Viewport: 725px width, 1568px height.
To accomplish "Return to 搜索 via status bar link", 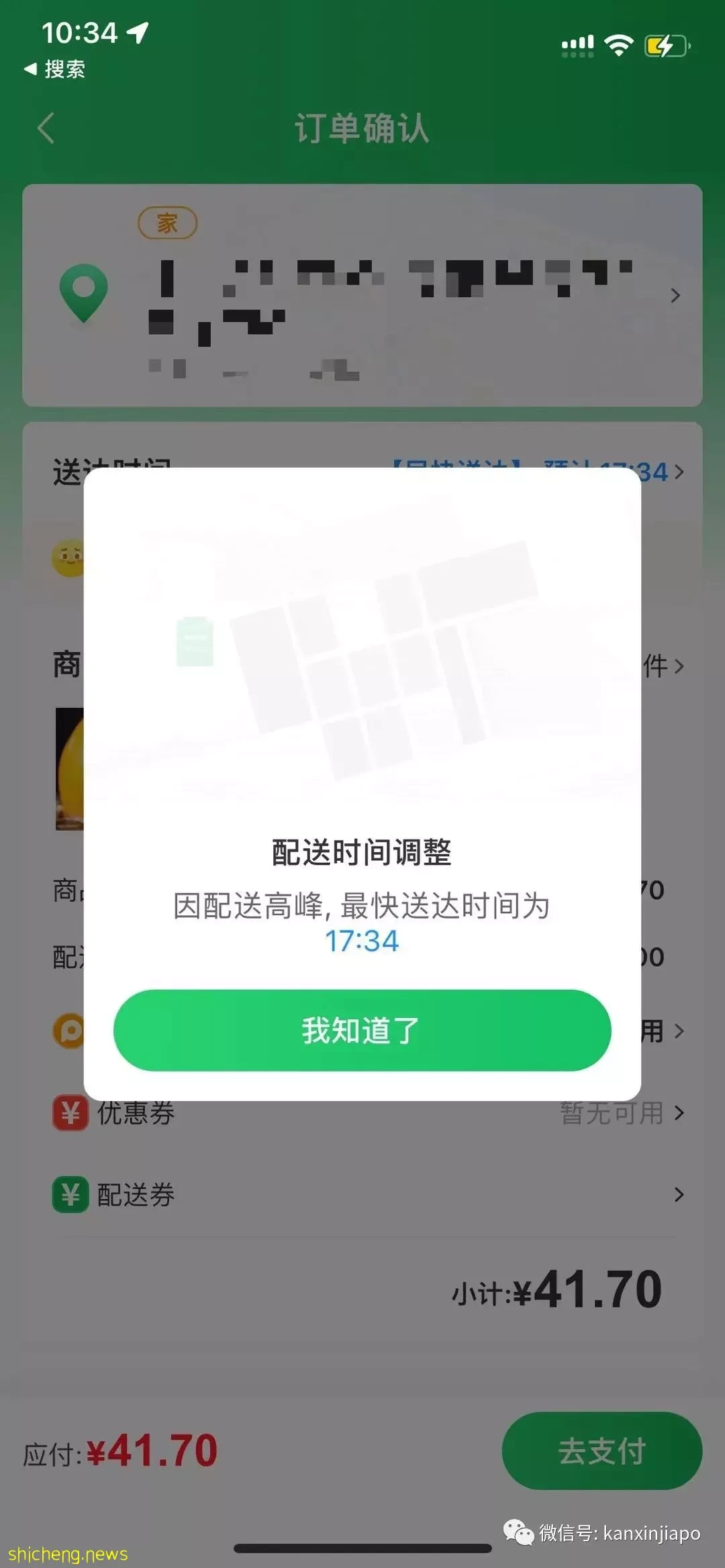I will 55,69.
